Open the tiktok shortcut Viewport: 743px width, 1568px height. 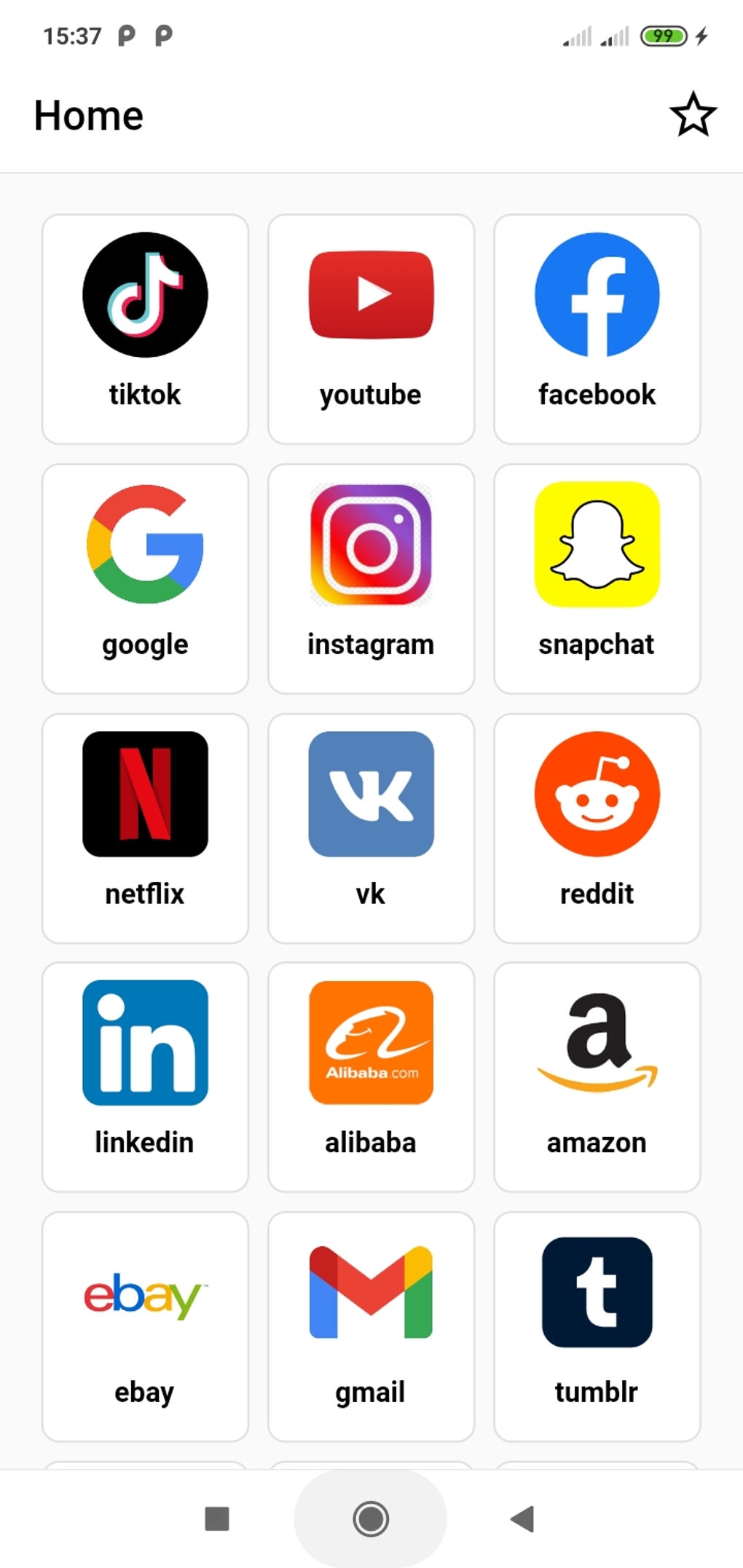pos(145,328)
